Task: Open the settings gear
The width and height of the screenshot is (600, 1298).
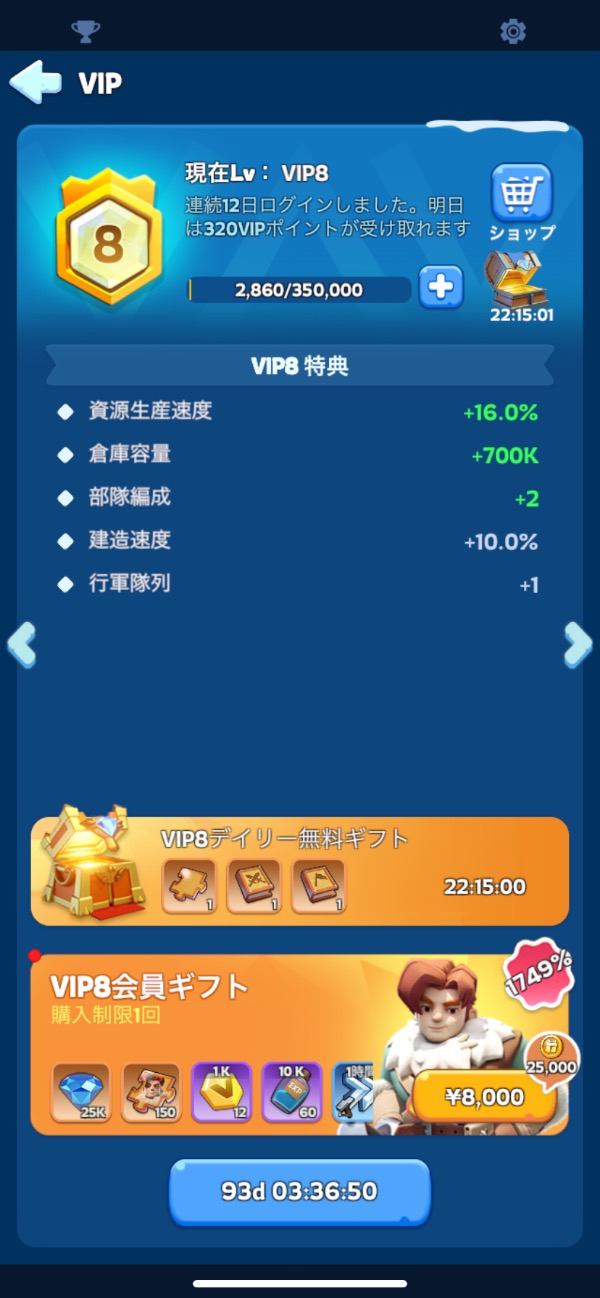Action: (513, 32)
